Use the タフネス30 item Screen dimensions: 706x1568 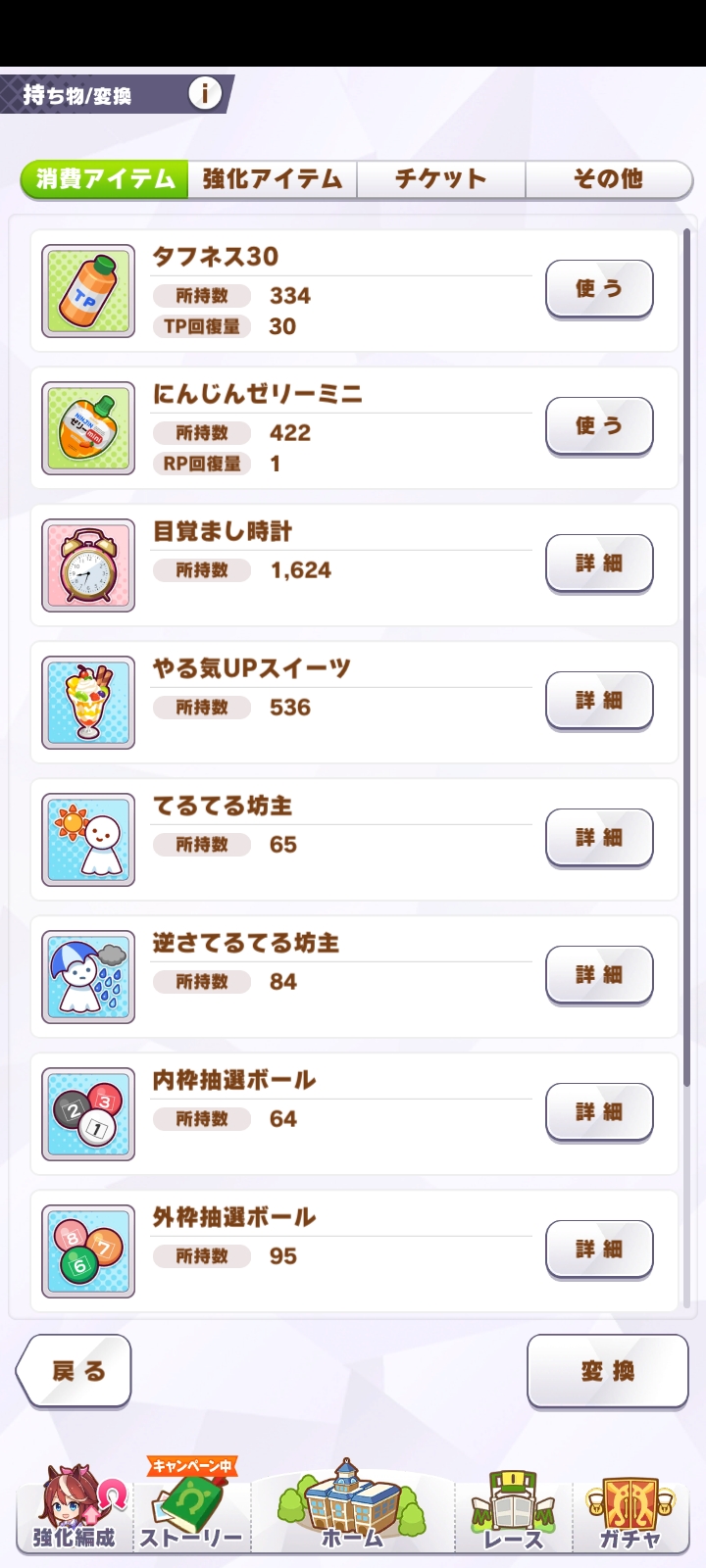tap(599, 289)
